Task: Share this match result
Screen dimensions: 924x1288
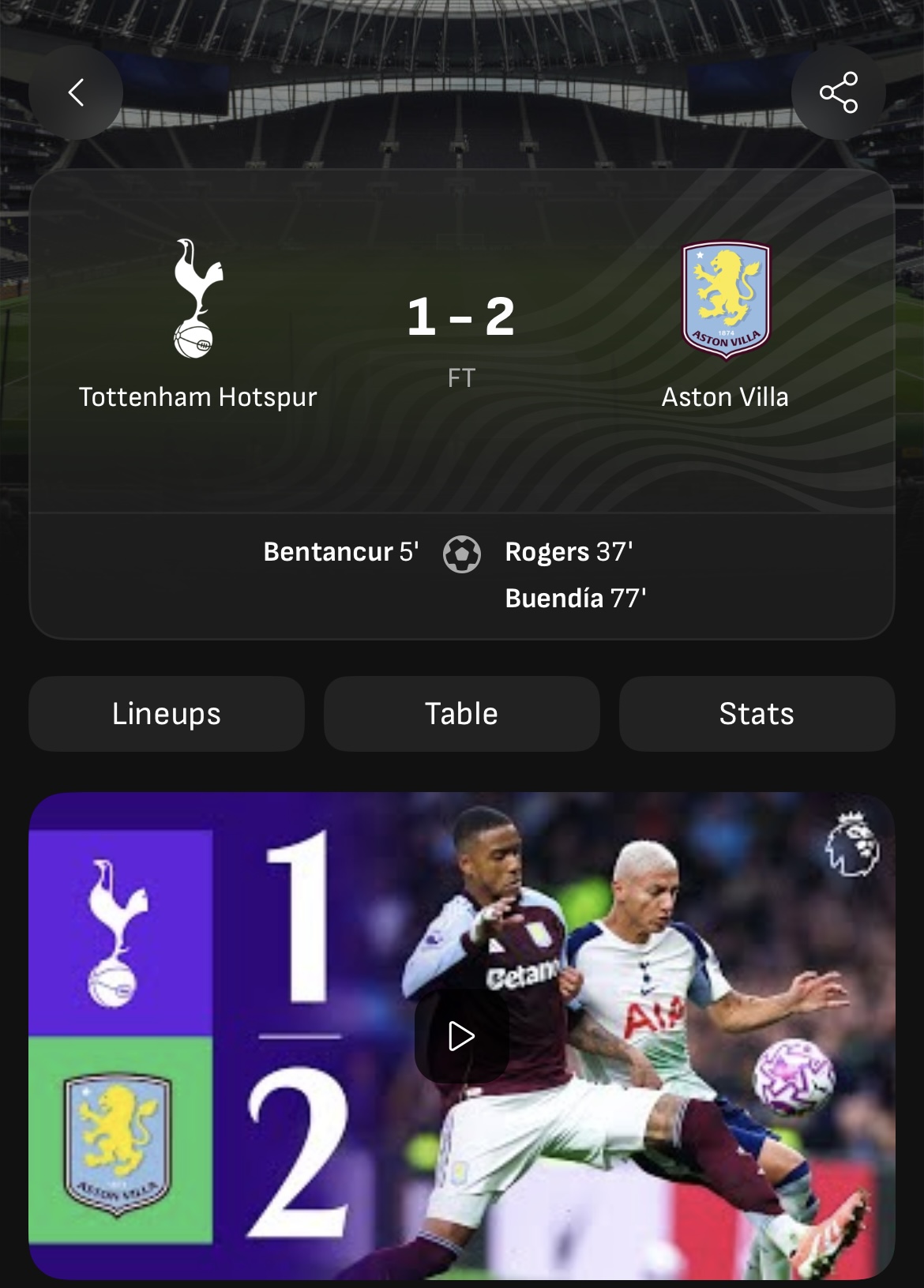Action: tap(838, 92)
